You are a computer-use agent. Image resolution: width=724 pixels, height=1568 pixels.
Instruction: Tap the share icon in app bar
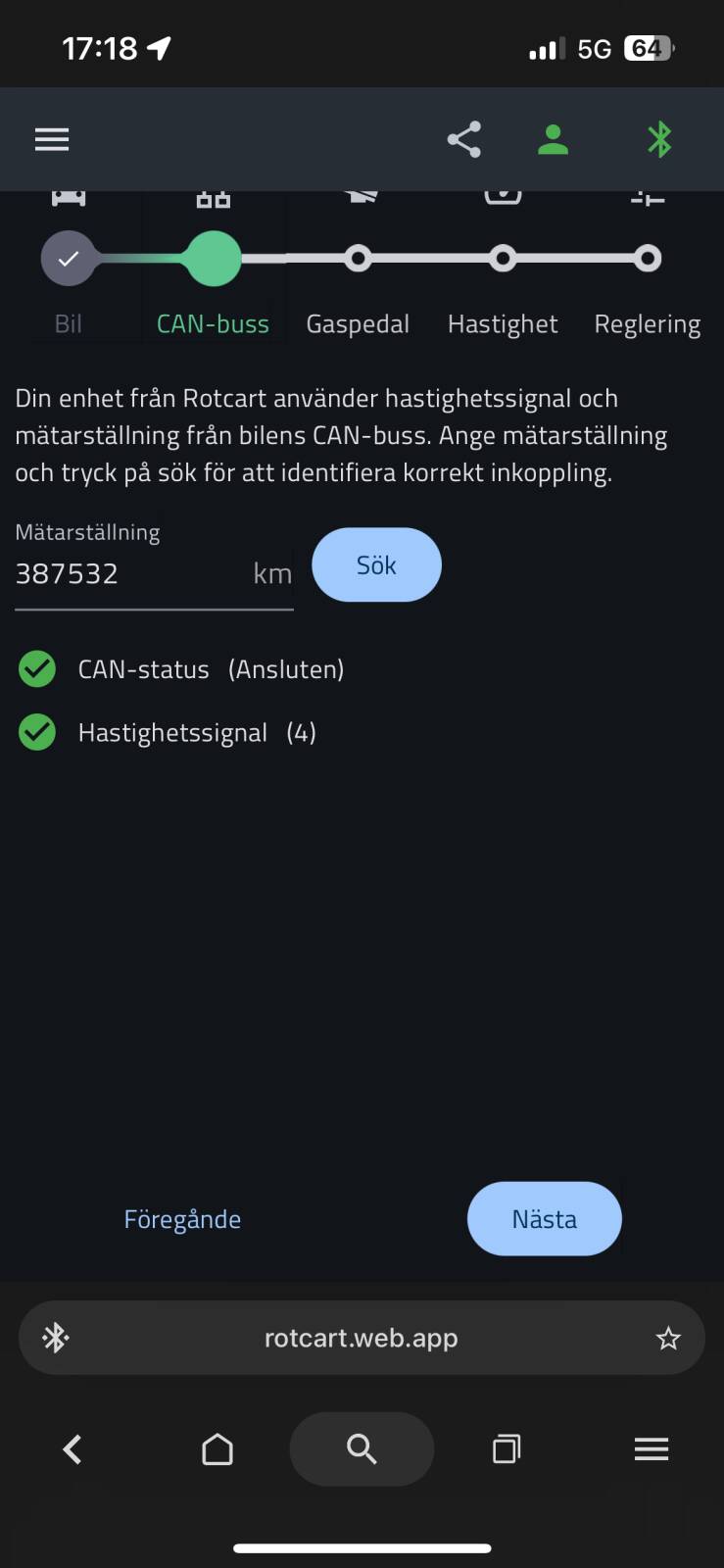pos(464,139)
